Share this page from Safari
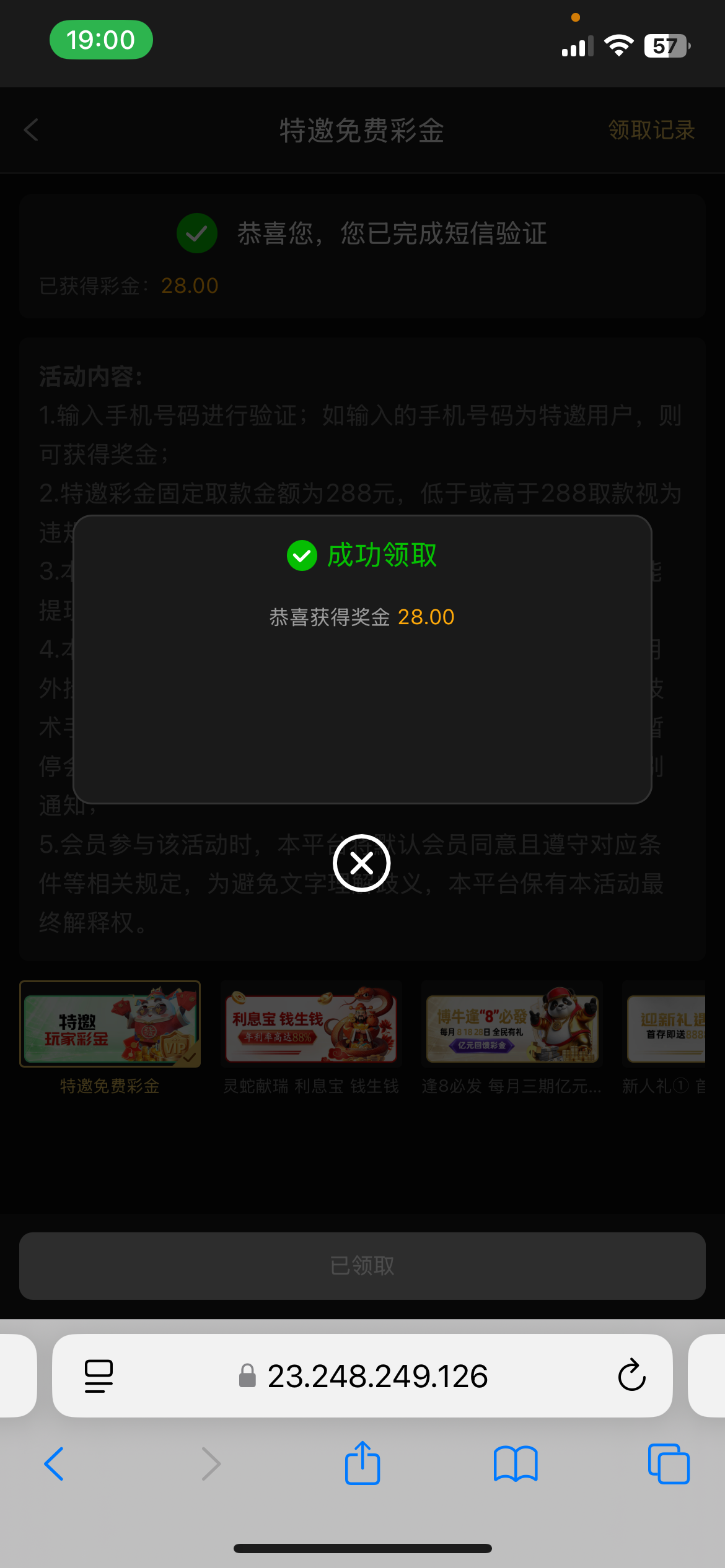Viewport: 725px width, 1568px height. click(x=362, y=1464)
